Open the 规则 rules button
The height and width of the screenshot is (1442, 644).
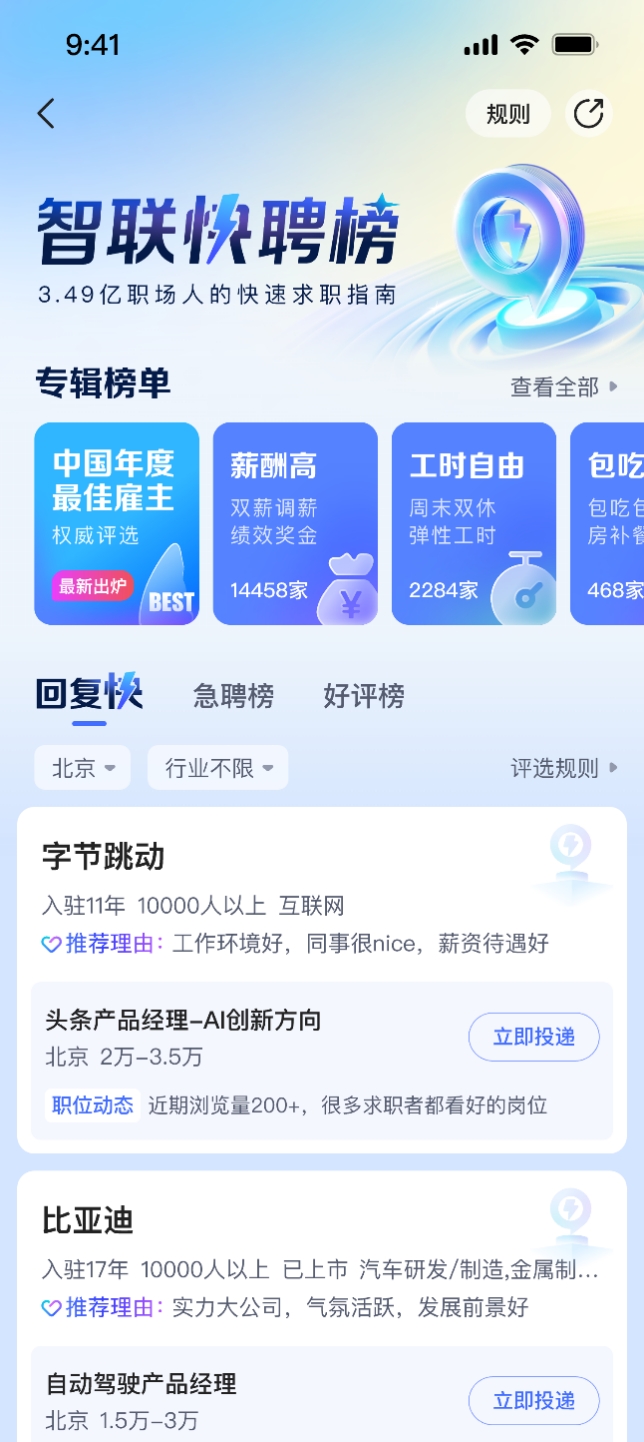[x=508, y=114]
